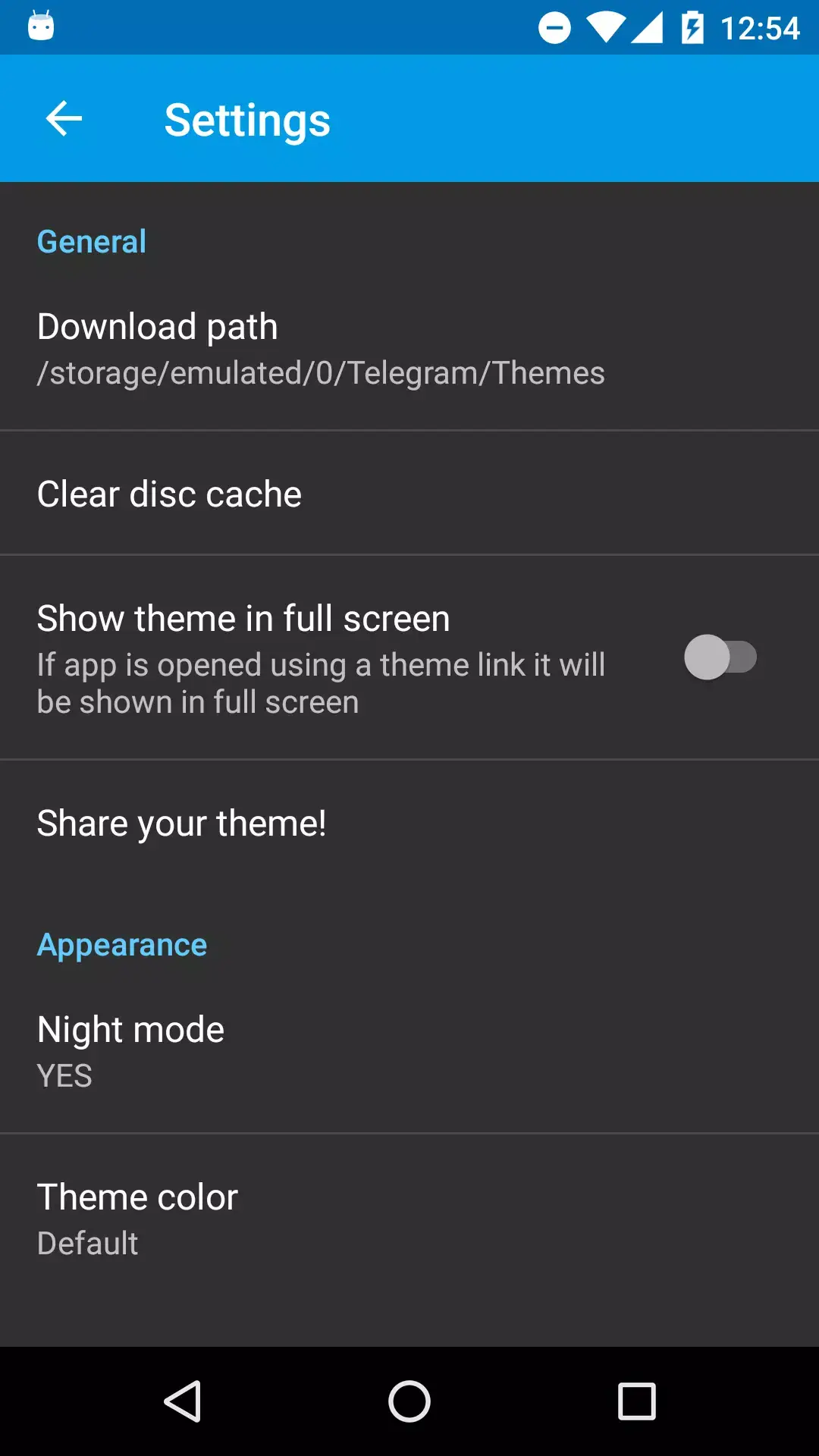Select the Appearance section header
The height and width of the screenshot is (1456, 819).
click(x=121, y=944)
